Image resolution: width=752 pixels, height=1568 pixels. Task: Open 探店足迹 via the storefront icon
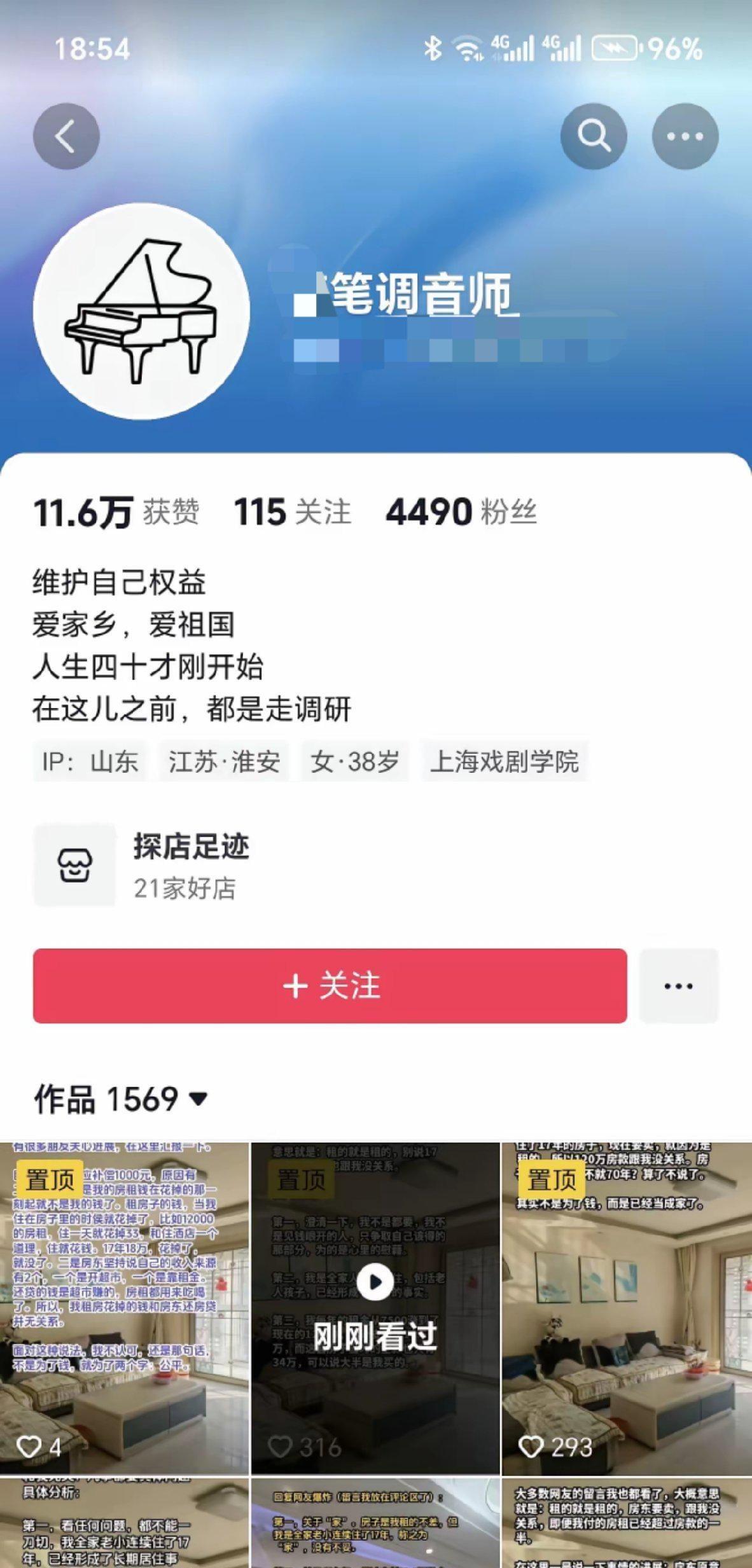click(x=74, y=867)
